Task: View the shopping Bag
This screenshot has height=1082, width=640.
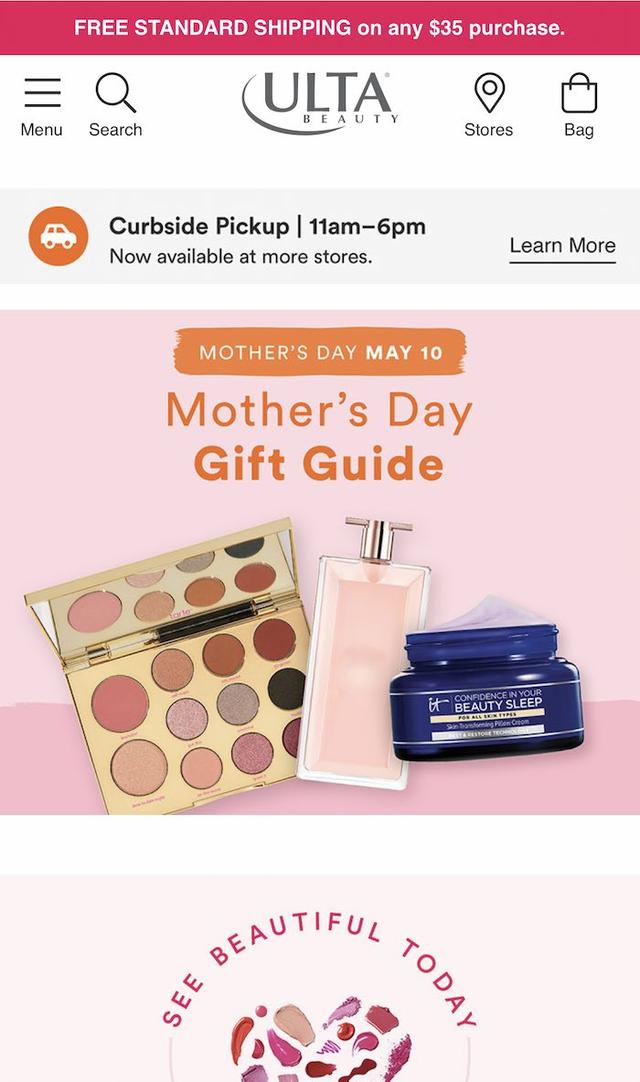Action: (x=579, y=105)
